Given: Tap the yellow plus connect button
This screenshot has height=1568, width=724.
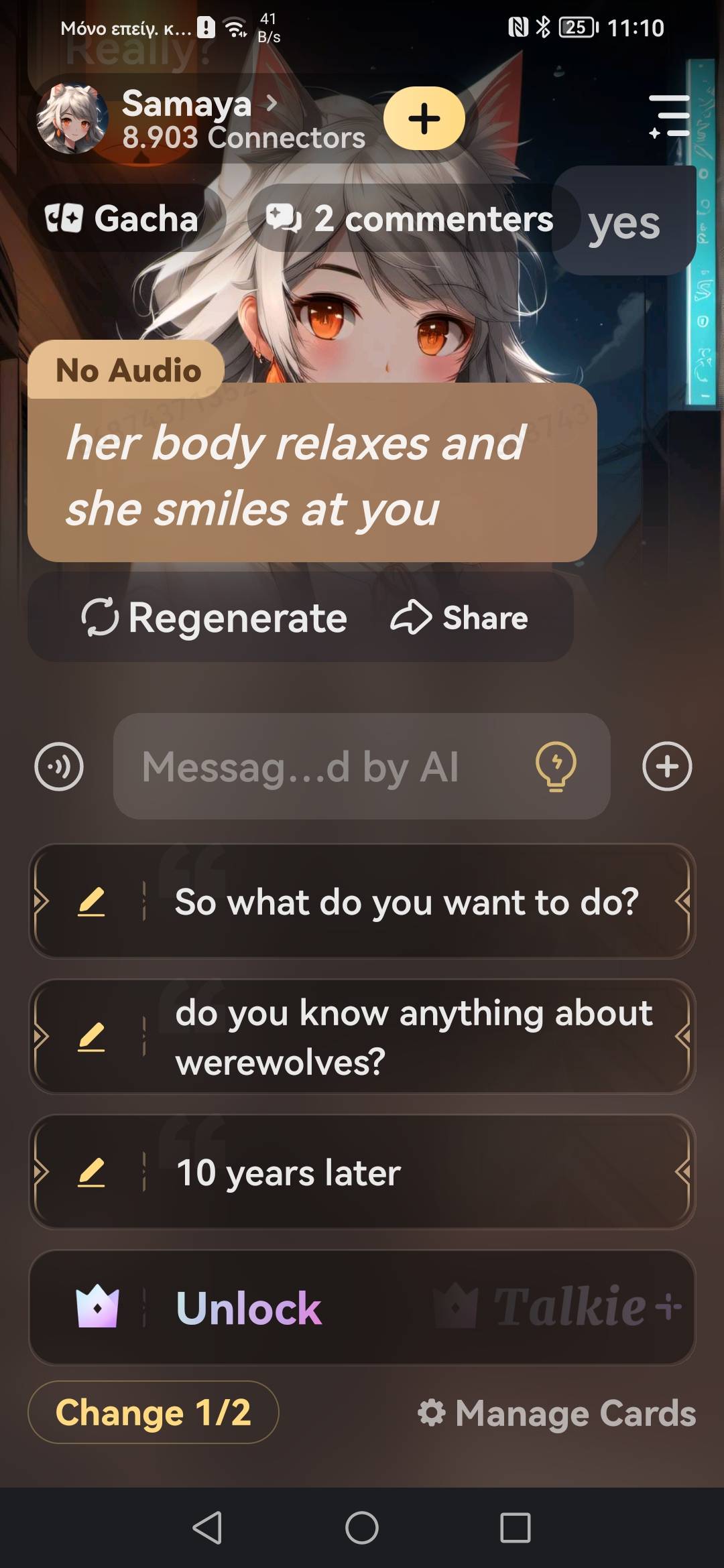Looking at the screenshot, I should pos(424,119).
